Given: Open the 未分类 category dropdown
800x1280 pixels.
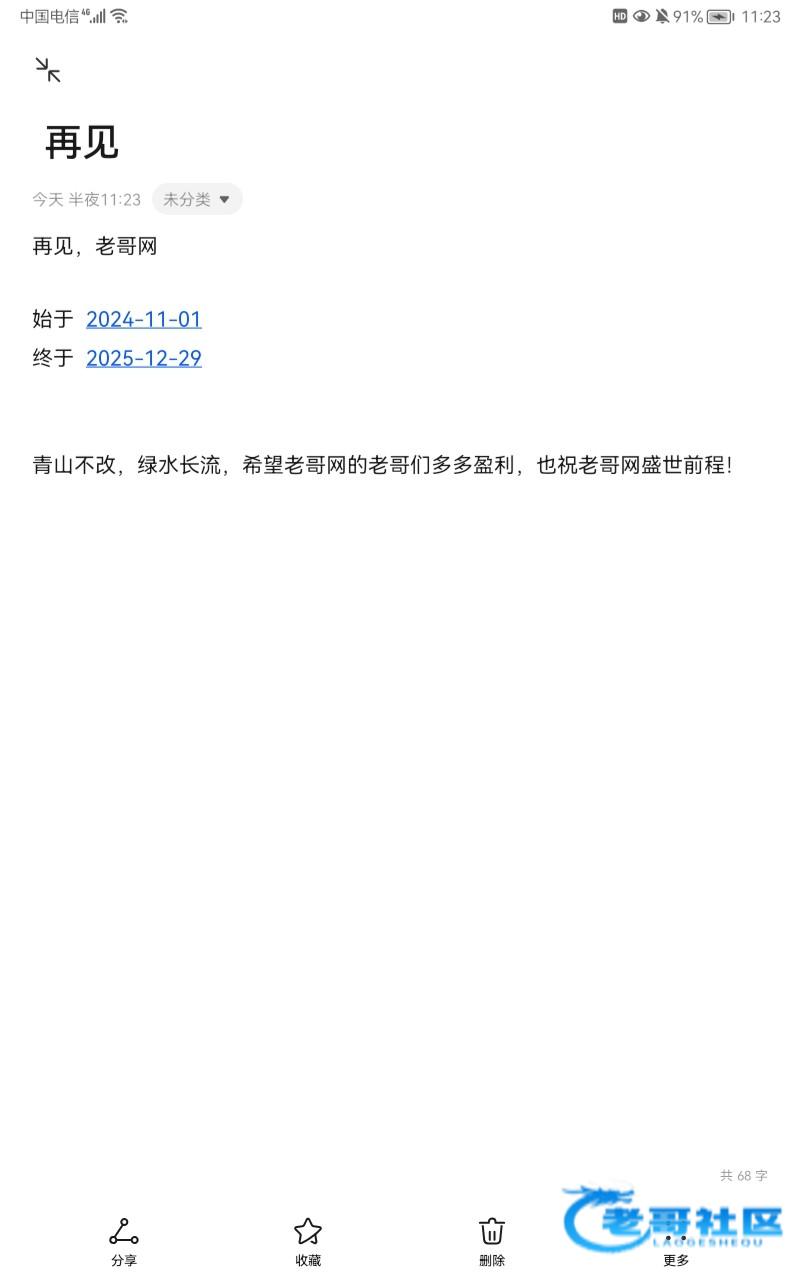Looking at the screenshot, I should (x=197, y=199).
